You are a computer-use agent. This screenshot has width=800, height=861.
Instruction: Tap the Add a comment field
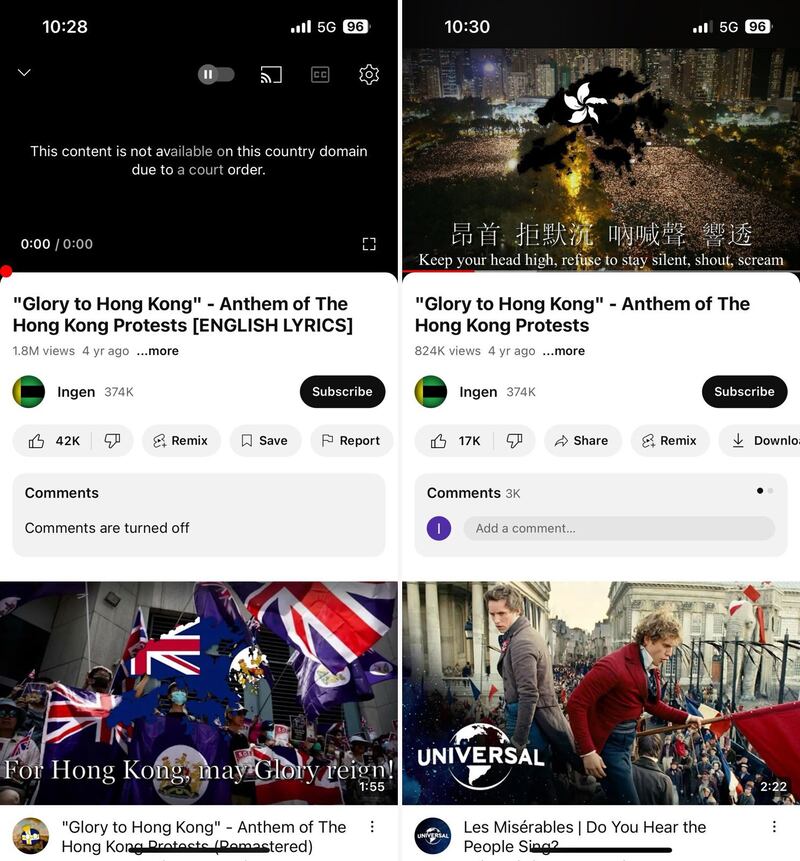tap(618, 528)
